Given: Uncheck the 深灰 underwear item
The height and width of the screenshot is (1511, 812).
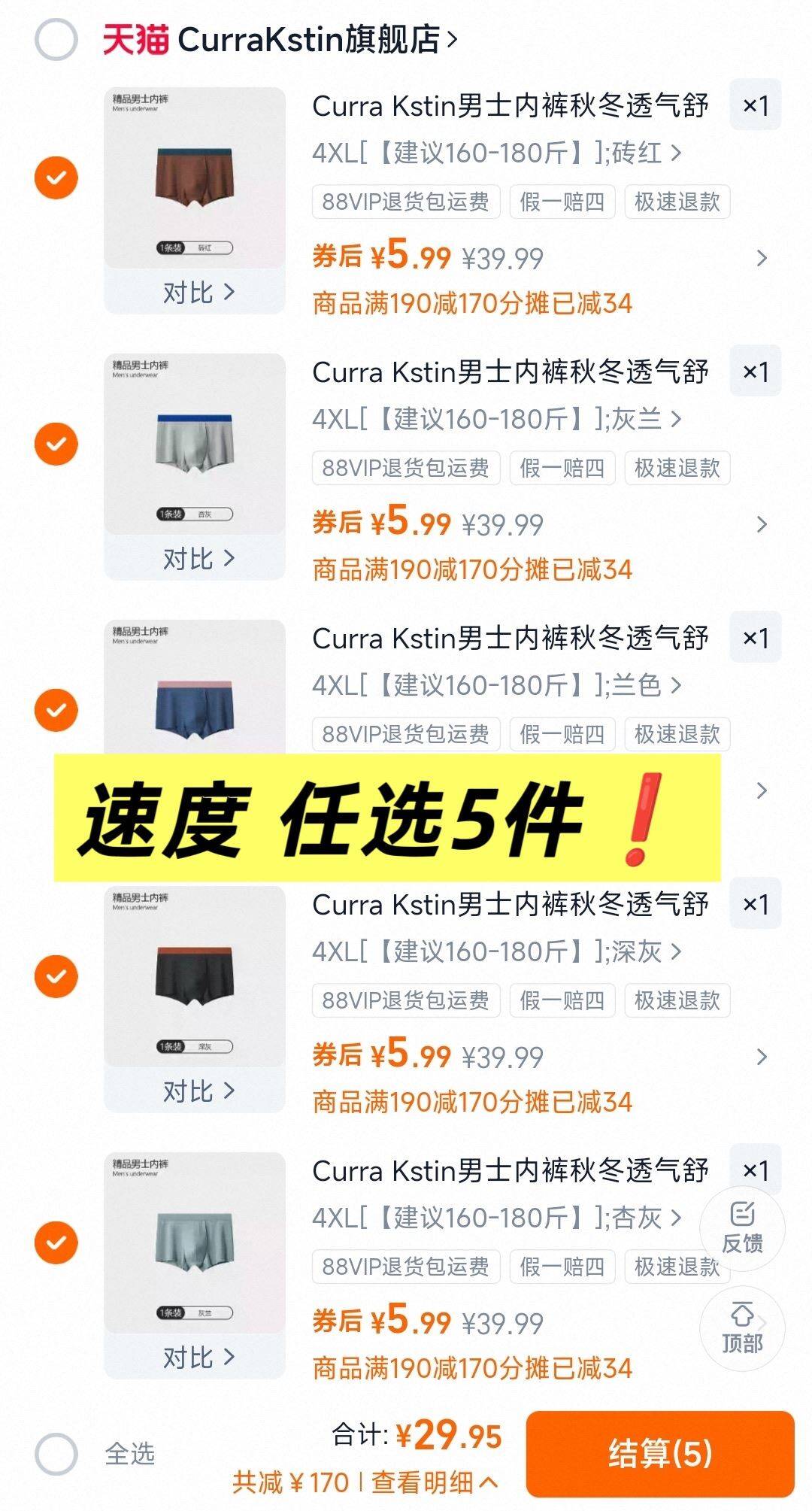Looking at the screenshot, I should 56,976.
